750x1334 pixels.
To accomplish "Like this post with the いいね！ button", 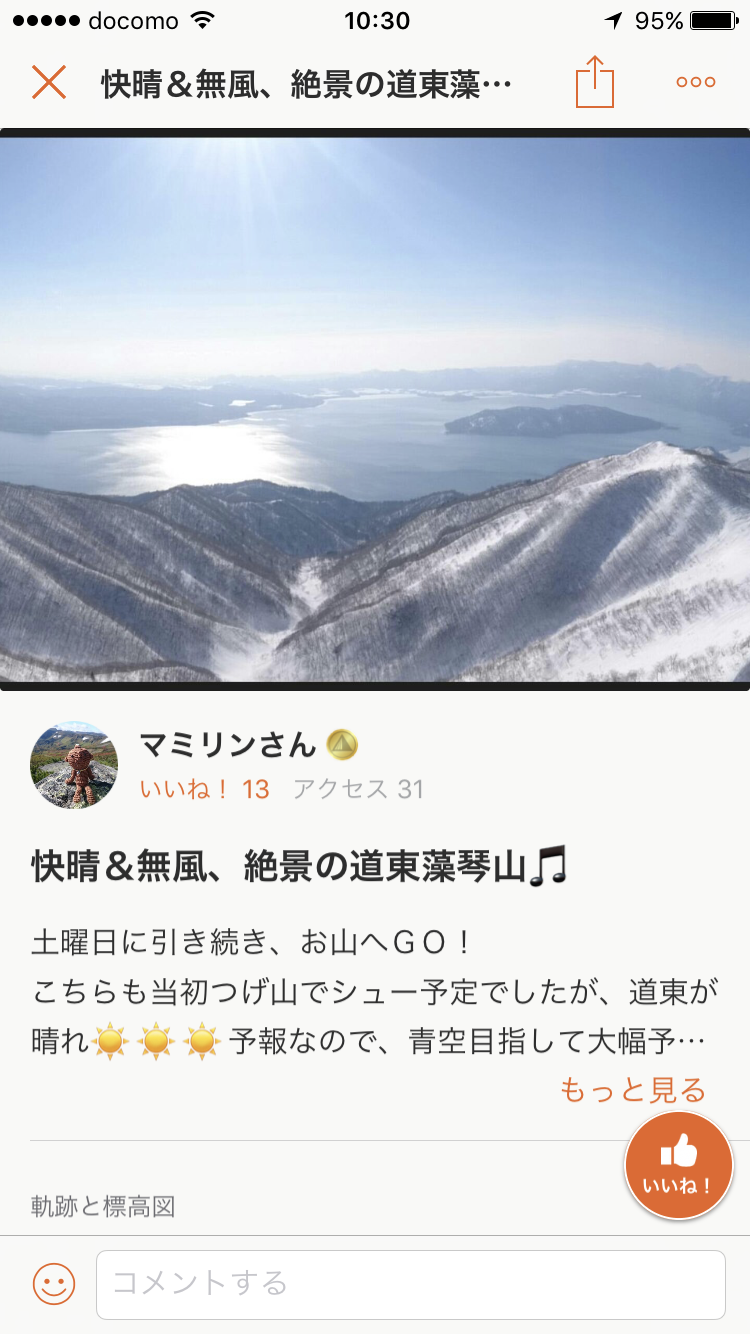I will tap(679, 1165).
